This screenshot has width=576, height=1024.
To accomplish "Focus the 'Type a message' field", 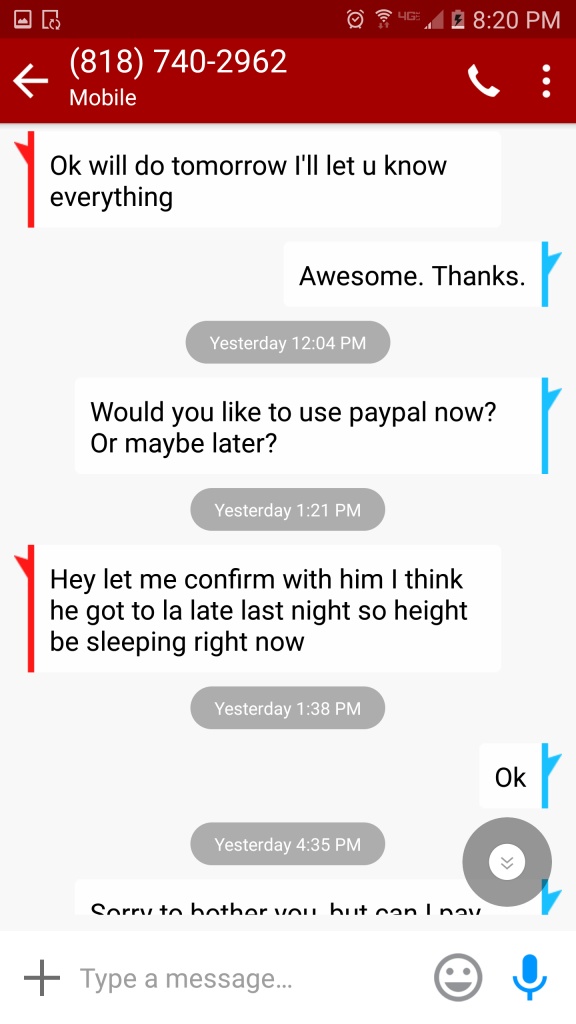I will tap(248, 978).
